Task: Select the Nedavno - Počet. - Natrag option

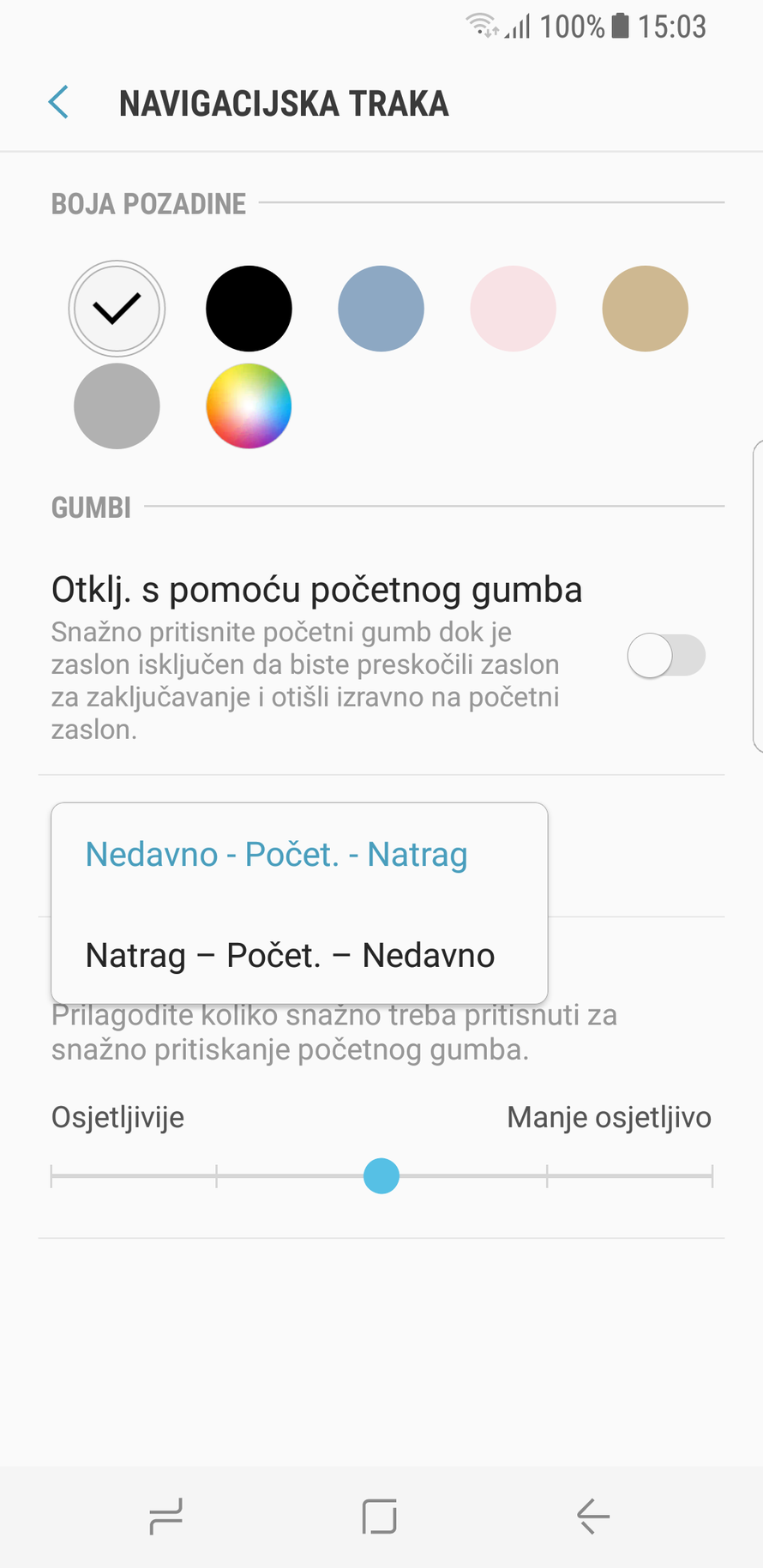Action: (x=275, y=853)
